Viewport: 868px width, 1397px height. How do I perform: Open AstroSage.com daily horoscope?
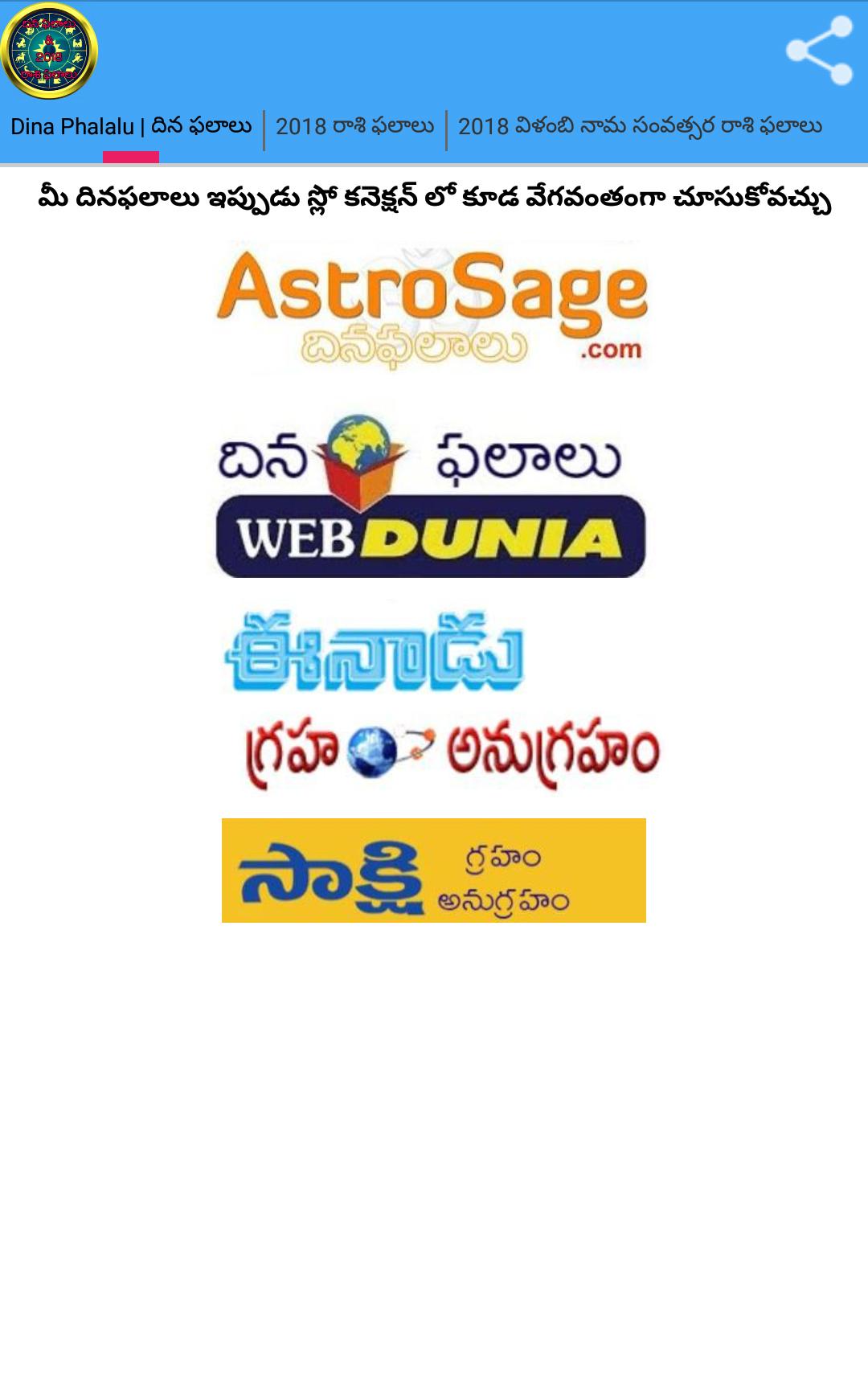coord(432,309)
